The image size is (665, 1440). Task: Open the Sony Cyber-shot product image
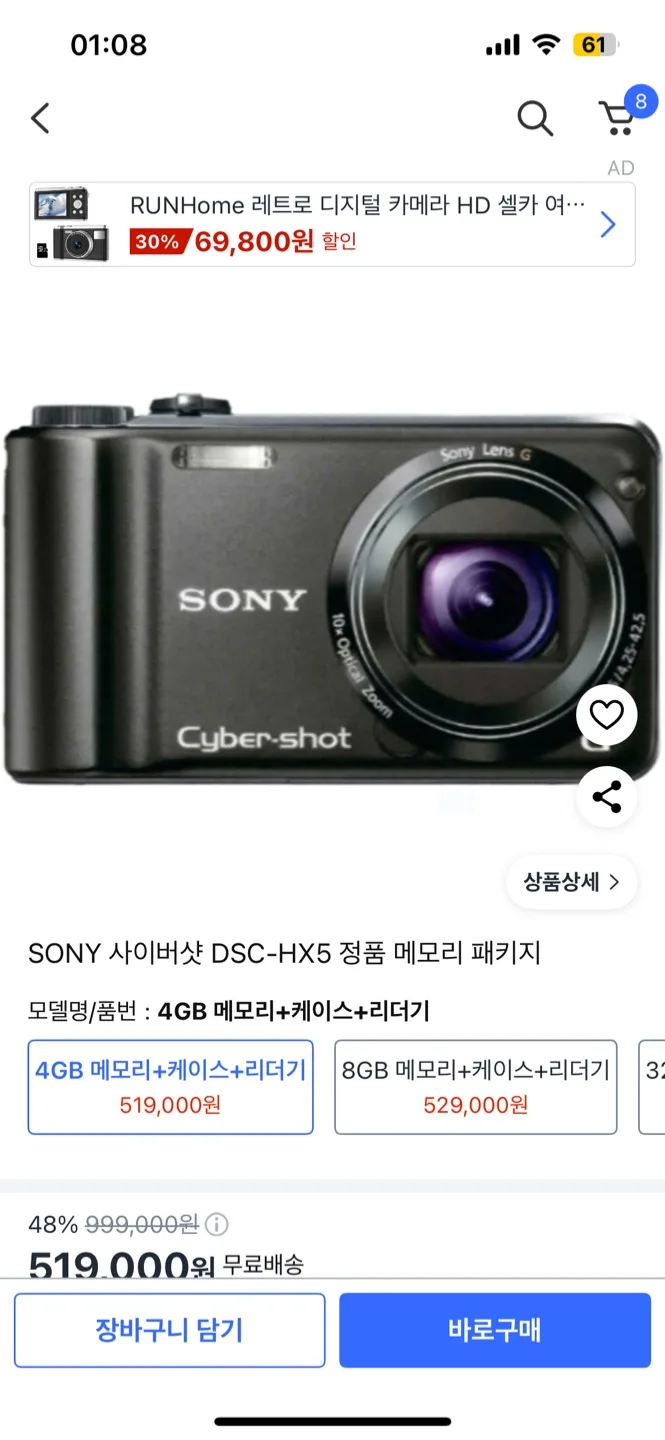pos(300,590)
